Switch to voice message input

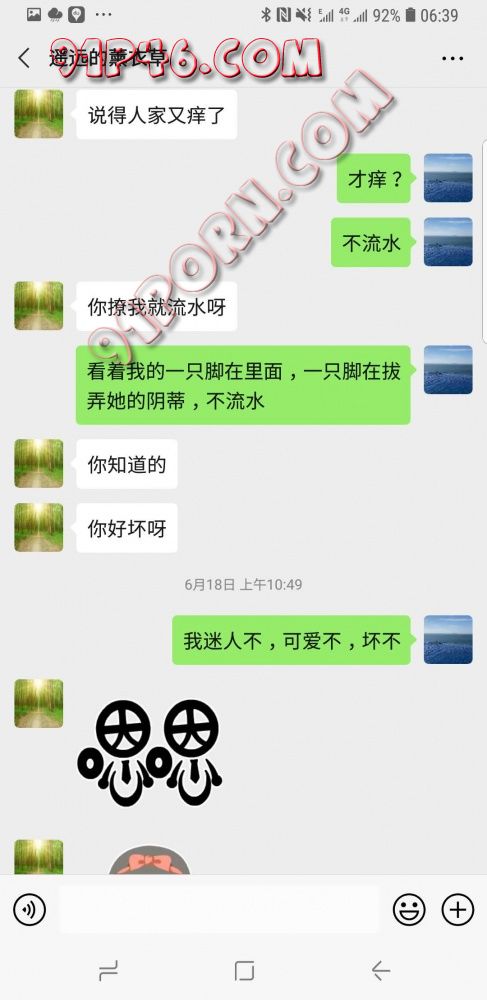pyautogui.click(x=29, y=909)
